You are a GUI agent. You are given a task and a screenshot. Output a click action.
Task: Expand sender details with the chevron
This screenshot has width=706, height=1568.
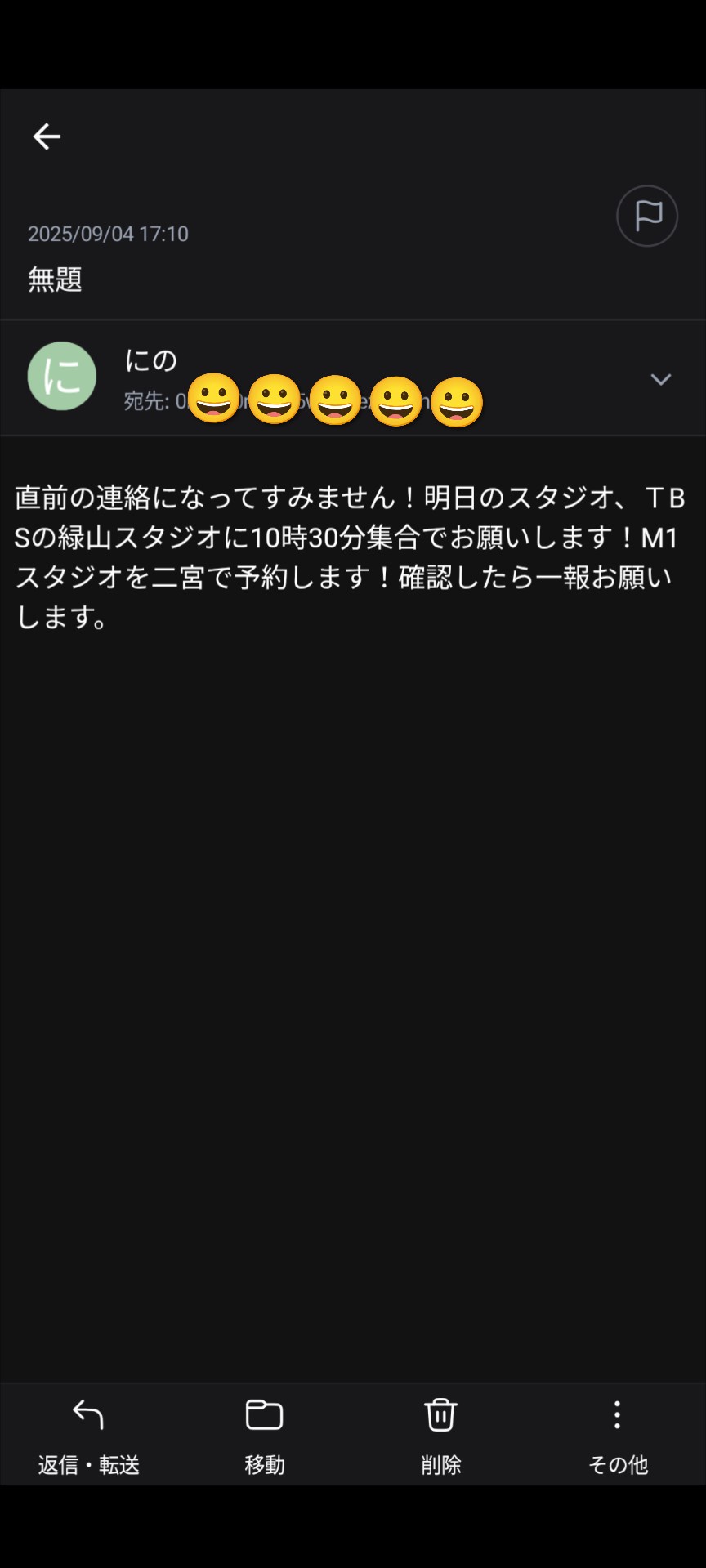click(x=660, y=379)
